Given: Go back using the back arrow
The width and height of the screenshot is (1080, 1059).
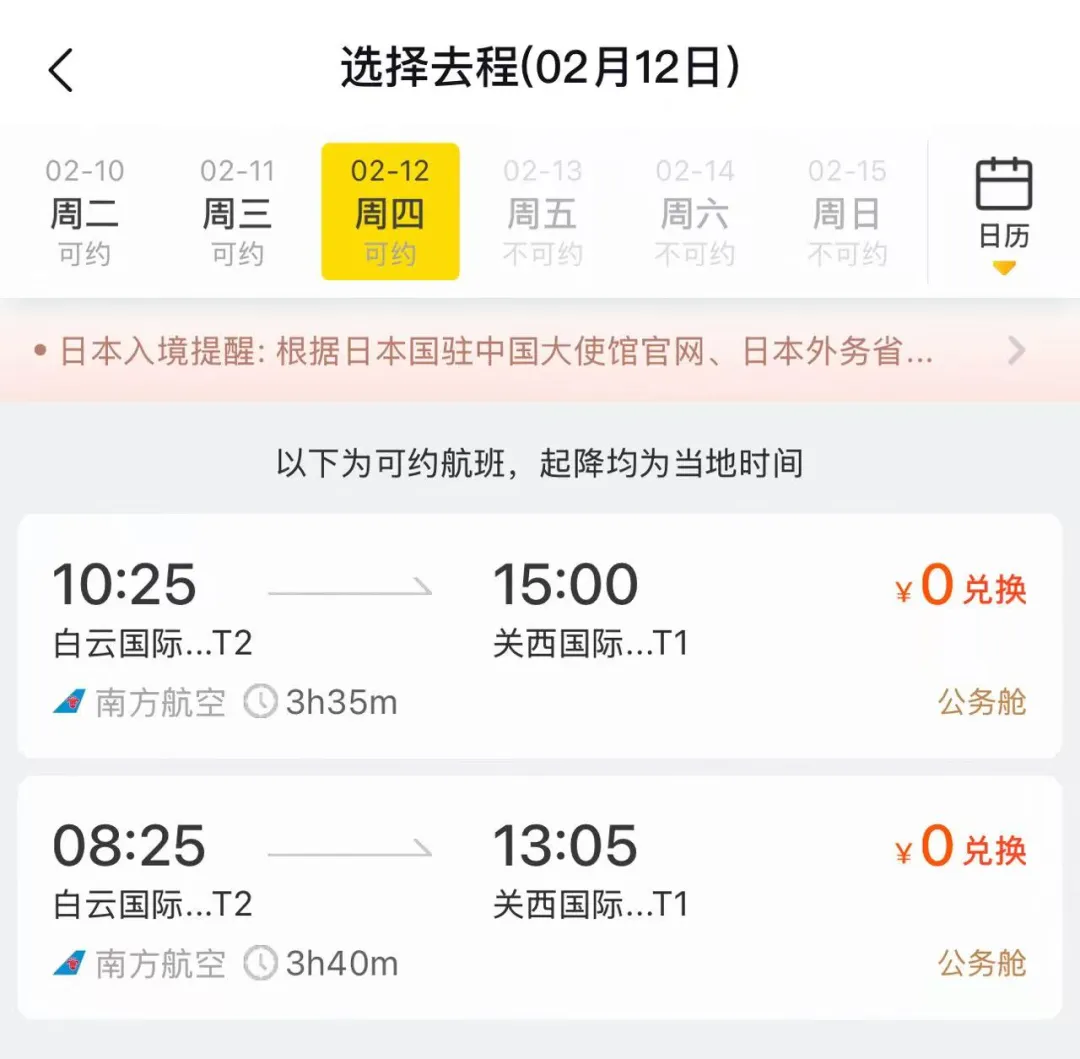Looking at the screenshot, I should (x=62, y=70).
